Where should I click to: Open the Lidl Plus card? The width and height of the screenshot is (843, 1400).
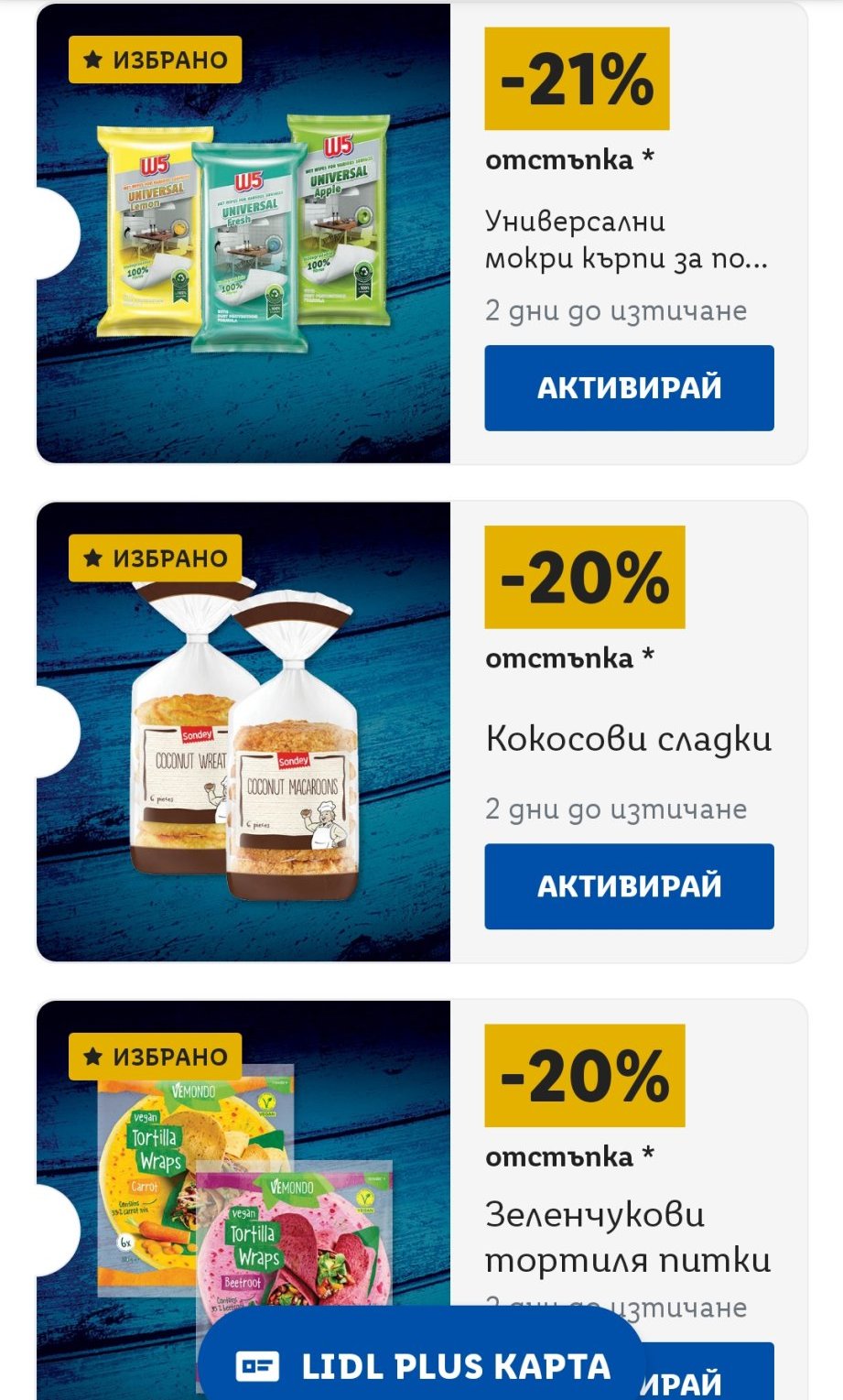point(421,1365)
